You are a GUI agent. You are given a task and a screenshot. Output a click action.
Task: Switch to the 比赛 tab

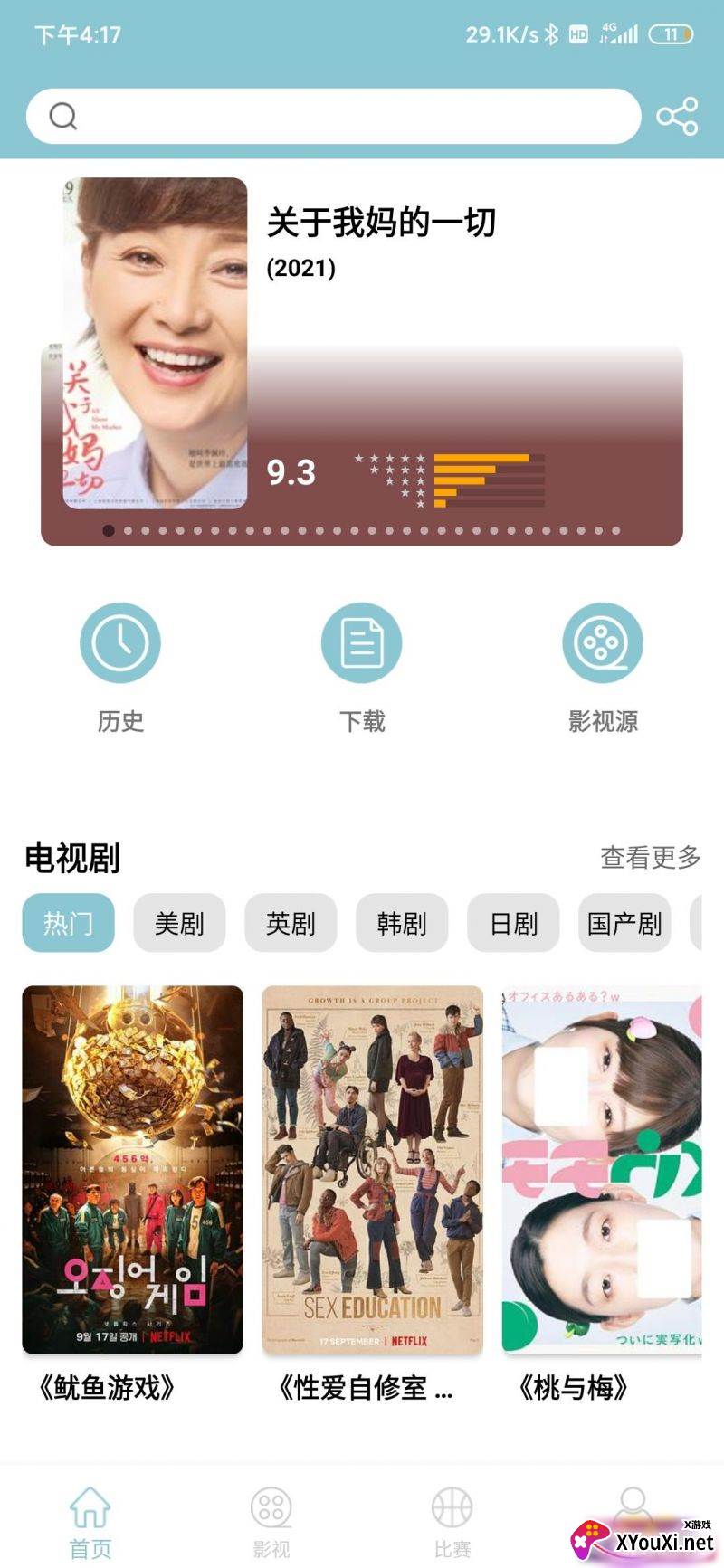452,1523
